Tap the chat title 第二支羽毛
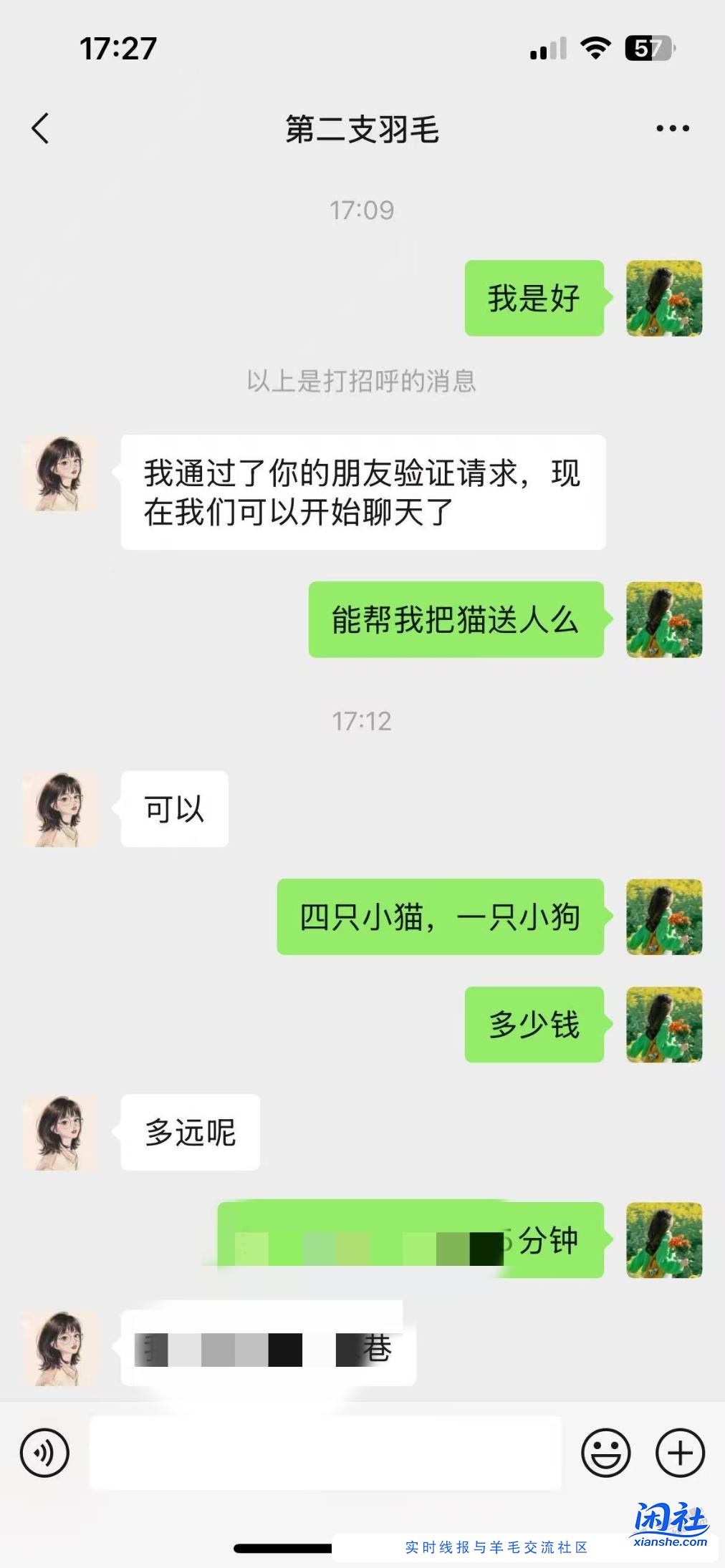 pyautogui.click(x=362, y=129)
